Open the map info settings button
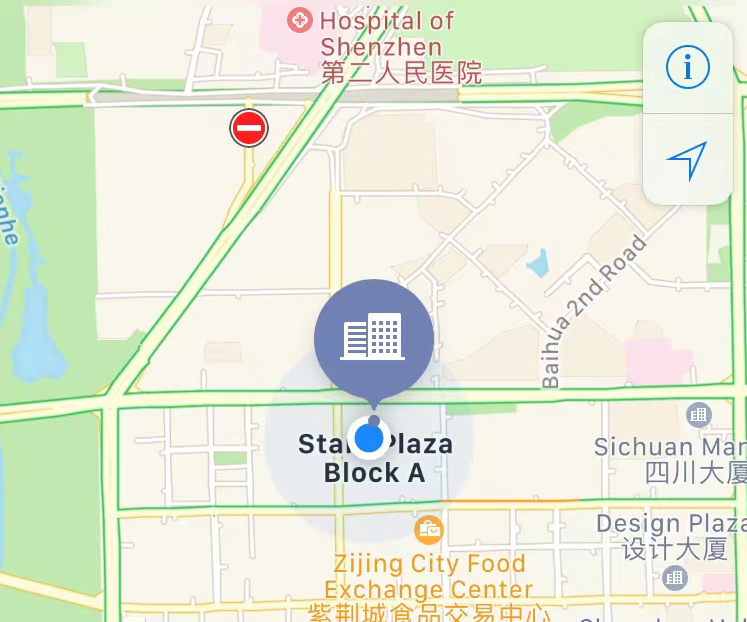This screenshot has height=622, width=747. 688,67
